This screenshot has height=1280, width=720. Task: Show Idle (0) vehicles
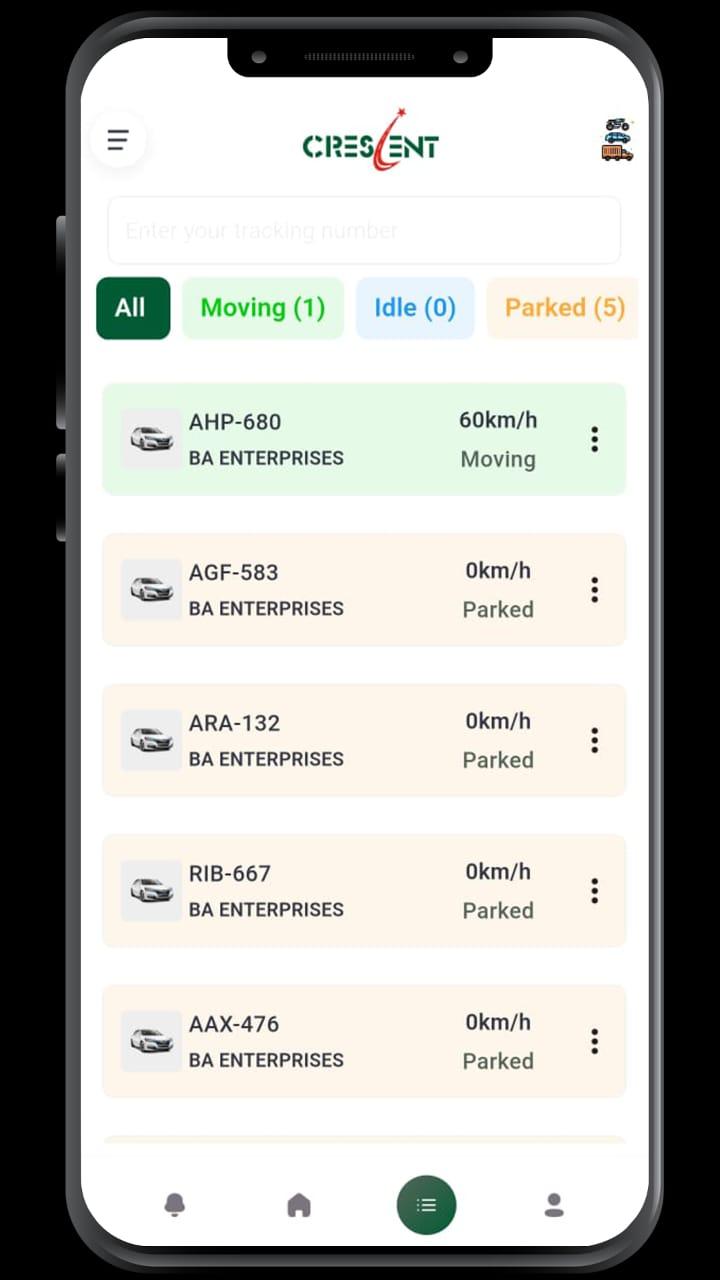415,308
